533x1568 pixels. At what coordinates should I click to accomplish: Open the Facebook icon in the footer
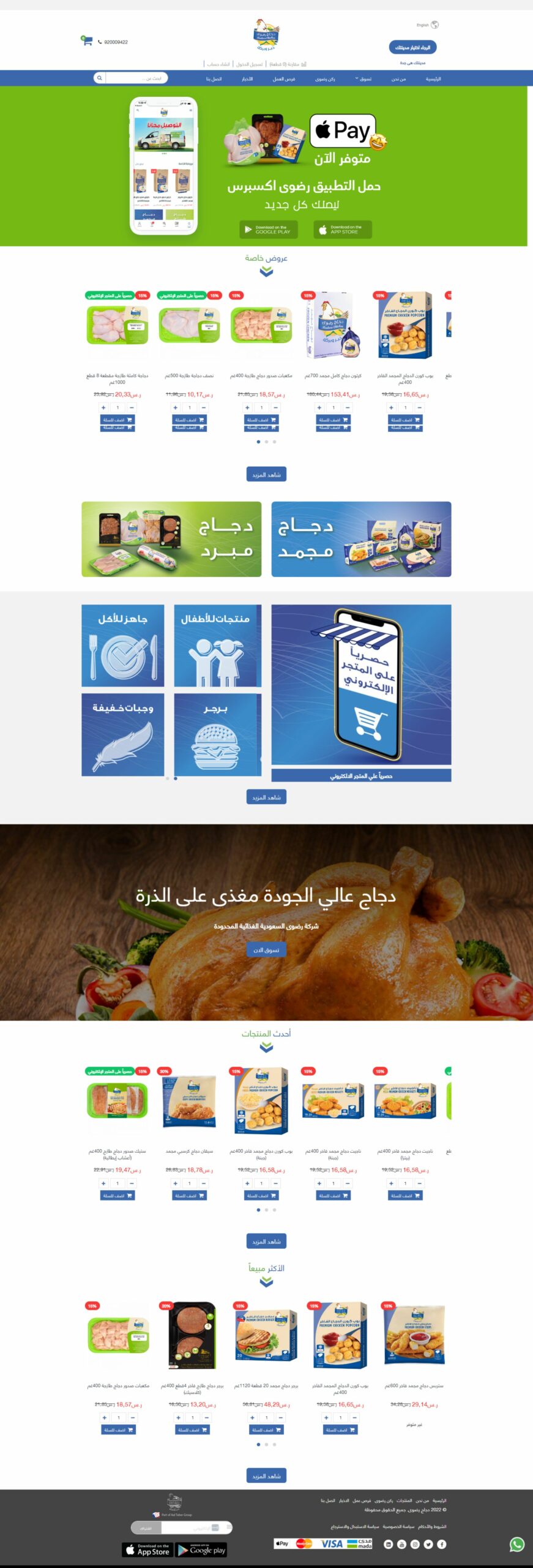pos(442,1544)
